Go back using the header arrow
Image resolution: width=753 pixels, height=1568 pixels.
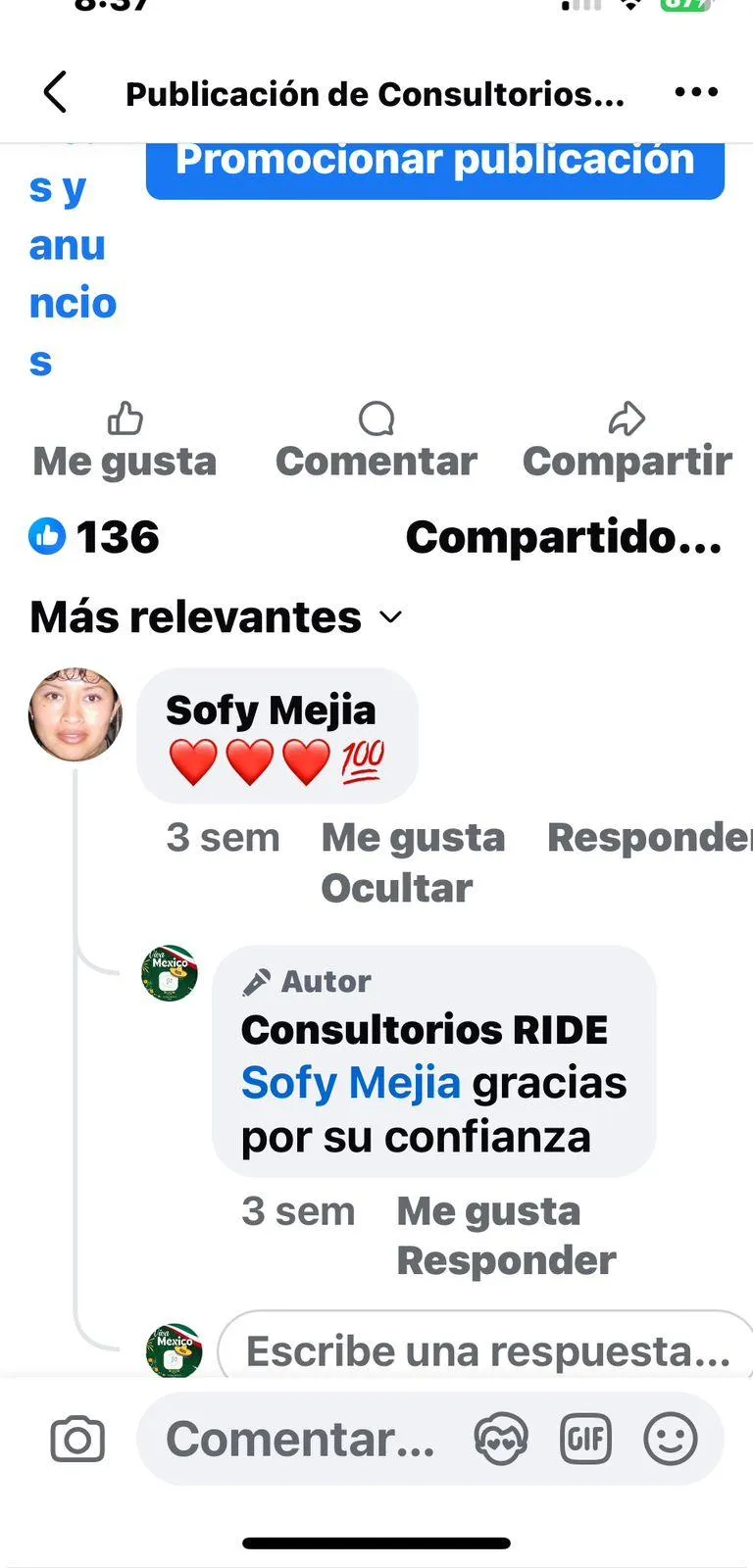tap(56, 93)
